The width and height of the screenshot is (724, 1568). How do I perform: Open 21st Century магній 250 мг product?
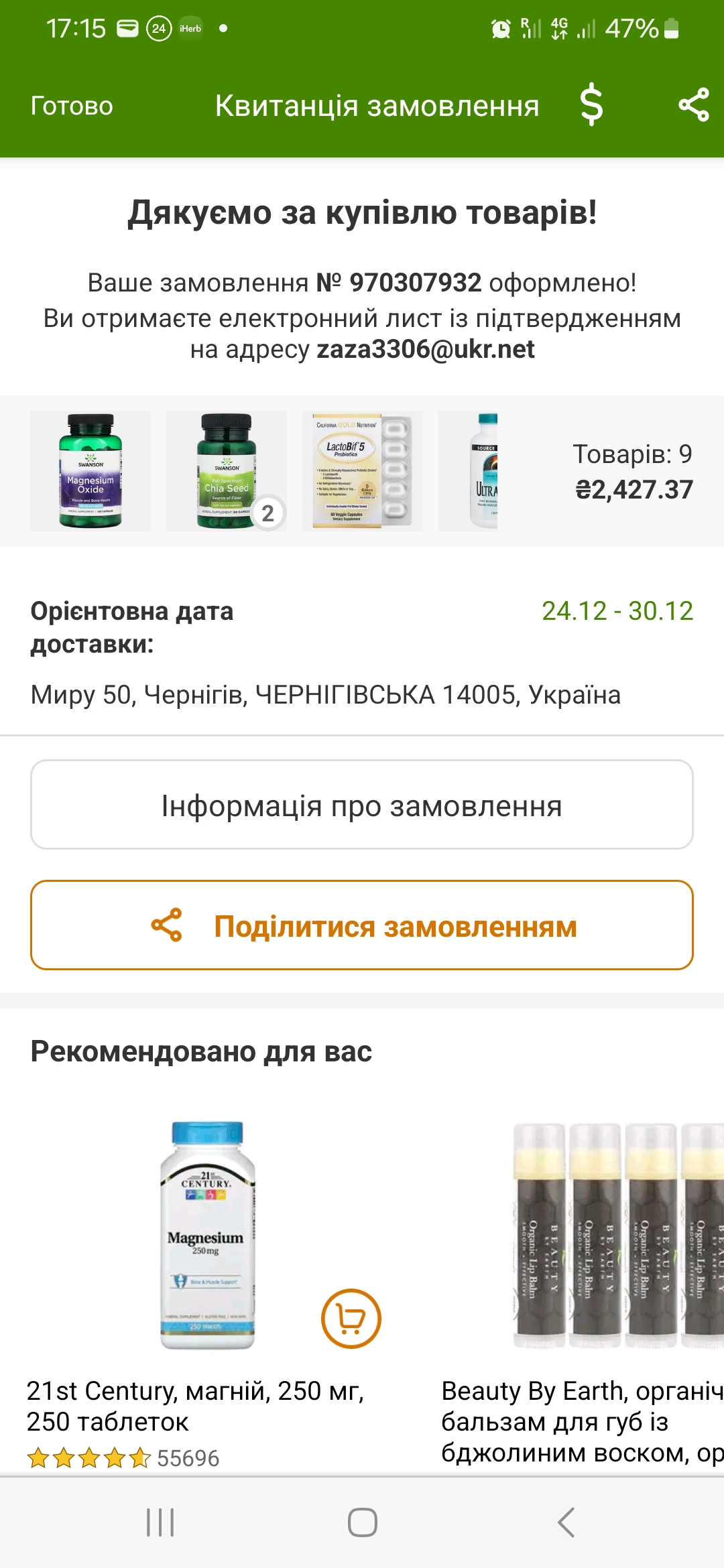194,1405
